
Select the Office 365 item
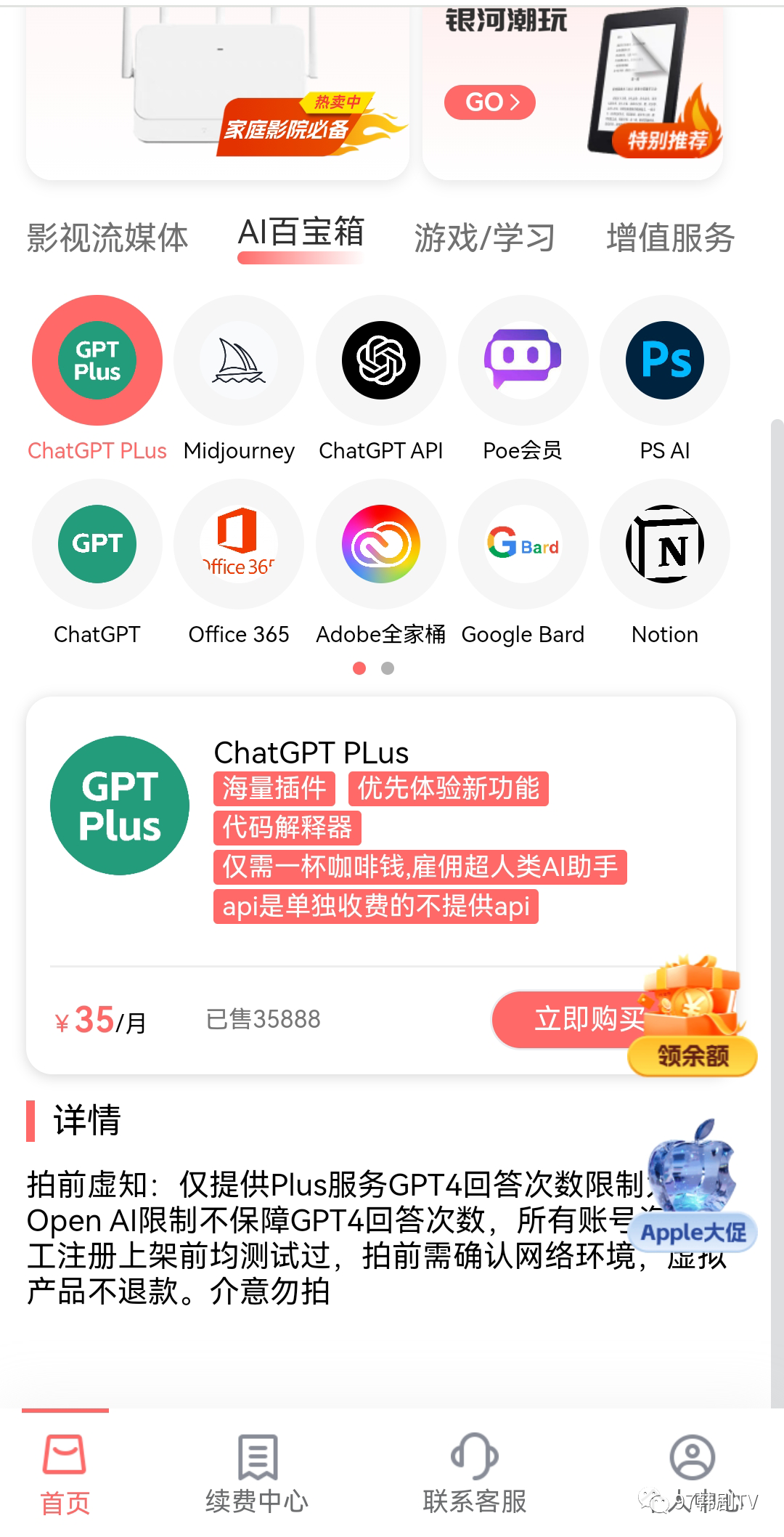pos(239,544)
